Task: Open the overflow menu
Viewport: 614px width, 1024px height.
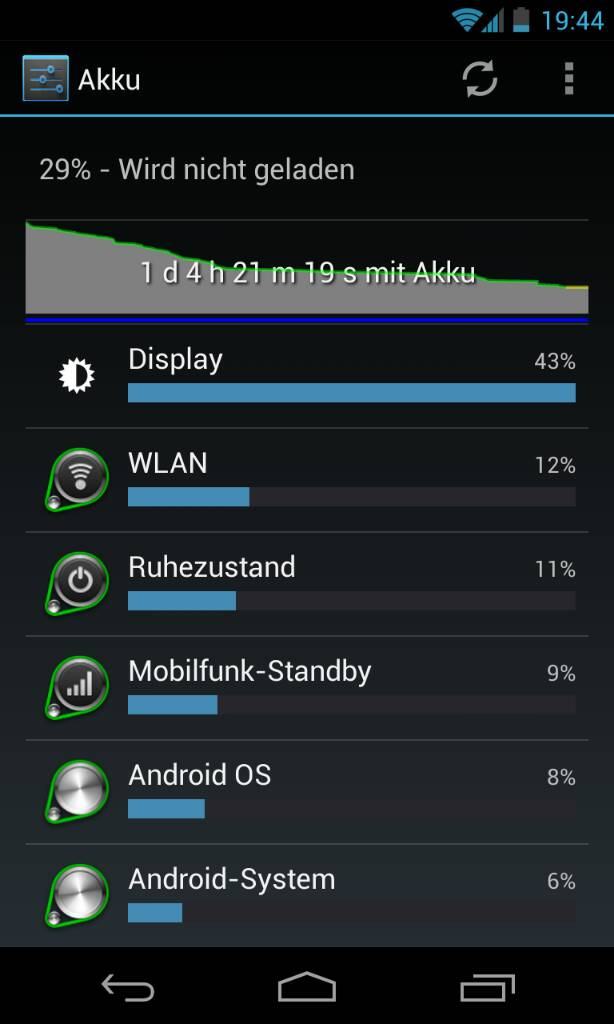Action: pyautogui.click(x=569, y=79)
